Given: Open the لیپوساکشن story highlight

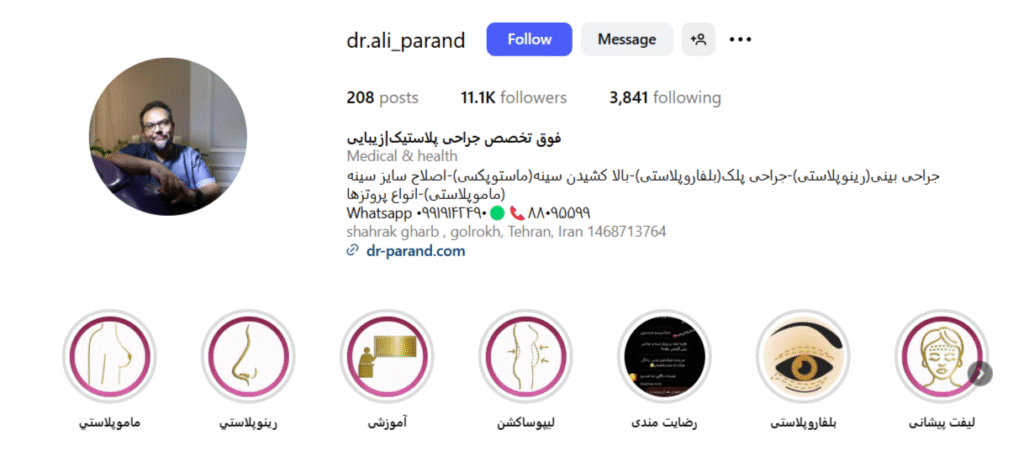Looking at the screenshot, I should [526, 358].
